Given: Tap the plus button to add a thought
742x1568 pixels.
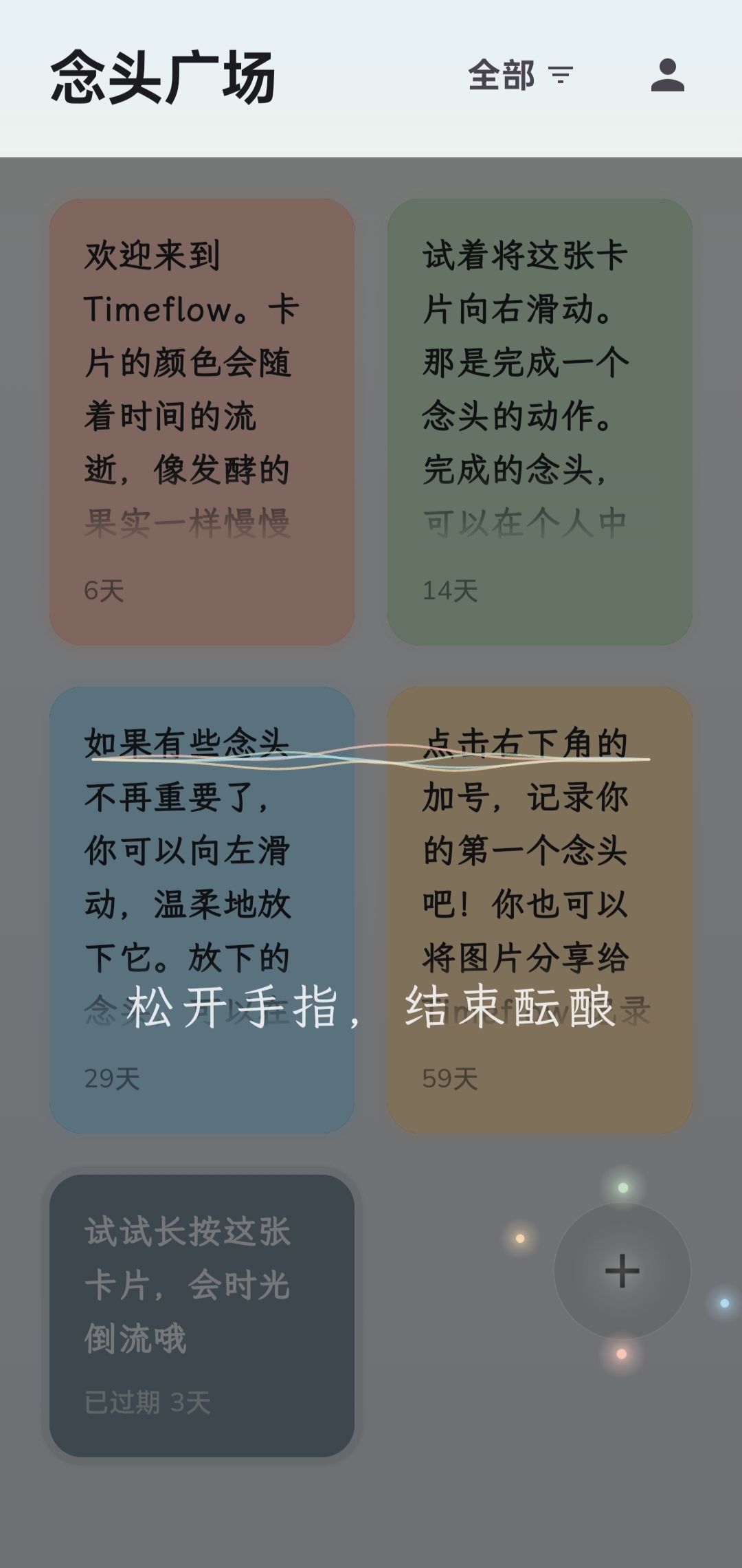Looking at the screenshot, I should (x=622, y=1272).
